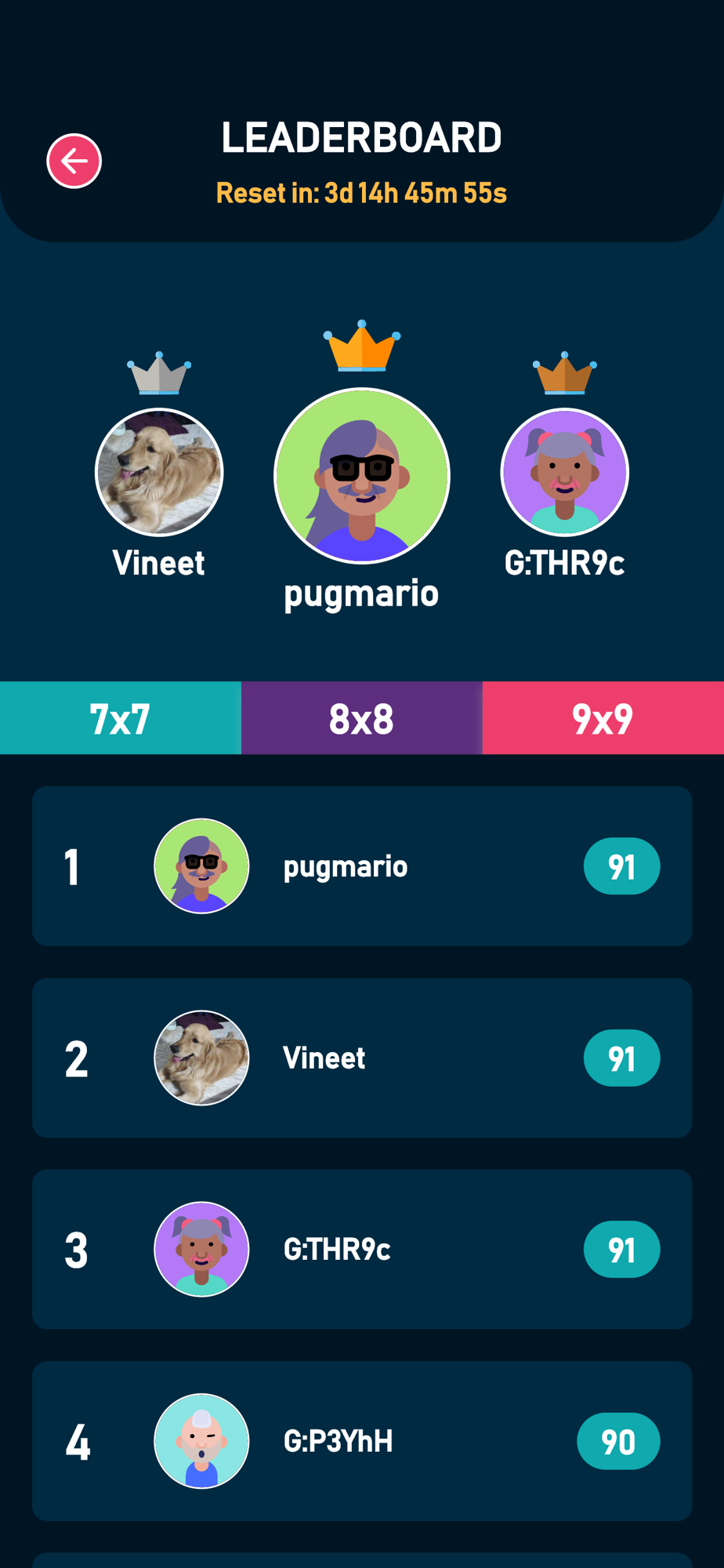The image size is (724, 1568).
Task: Open G:THR9c's rank 3 row
Action: pos(362,1249)
